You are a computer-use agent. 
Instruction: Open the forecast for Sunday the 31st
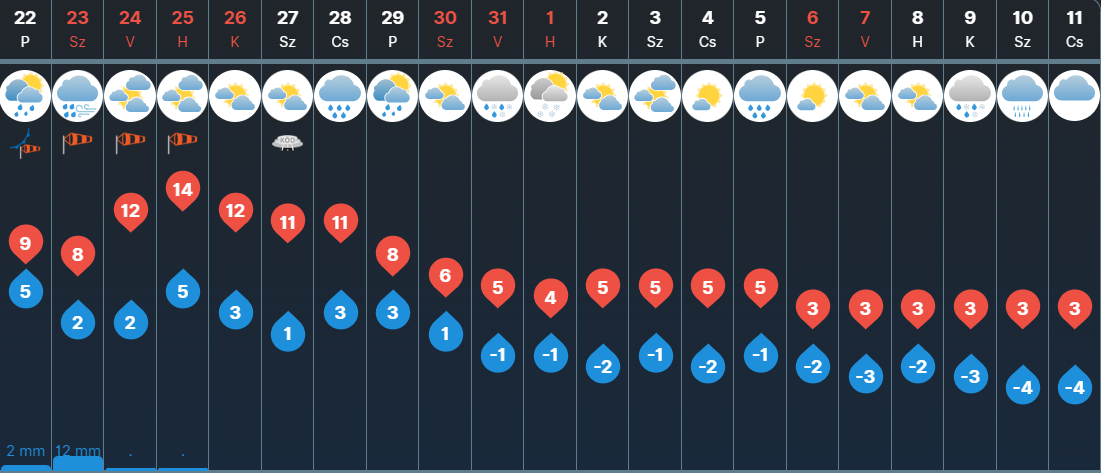tap(497, 30)
